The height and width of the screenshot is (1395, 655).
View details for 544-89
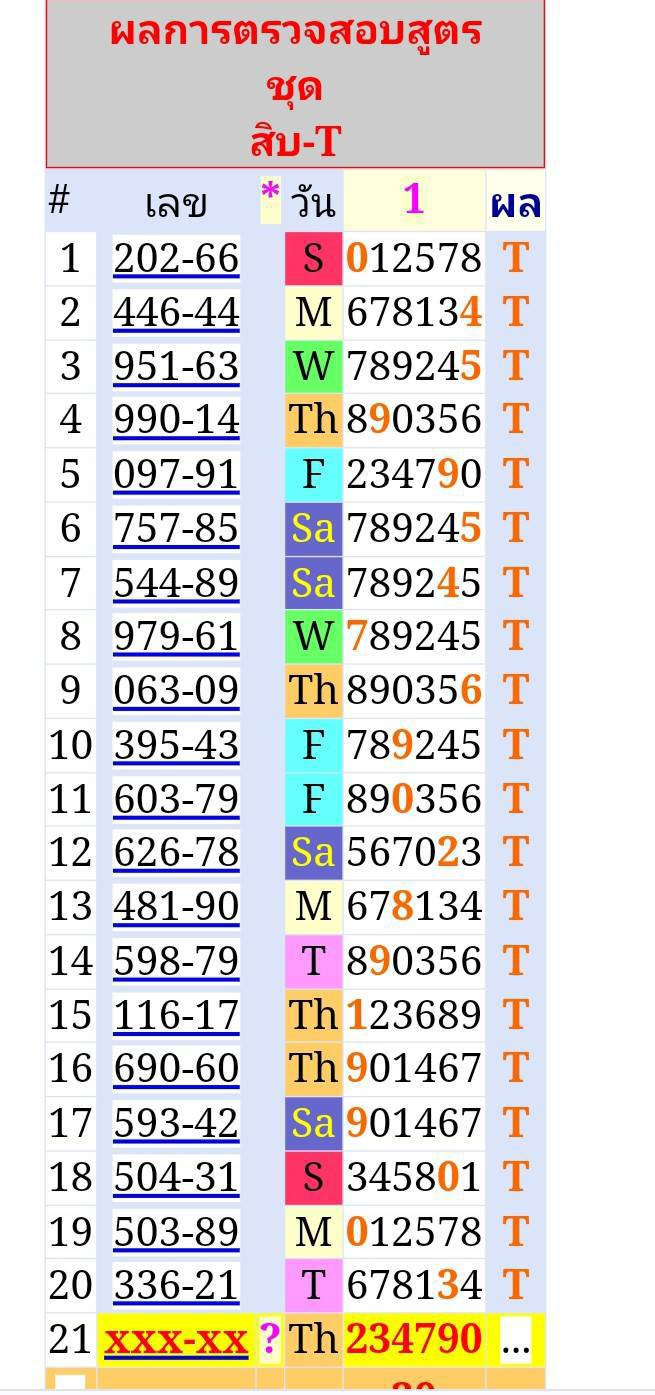[x=176, y=582]
